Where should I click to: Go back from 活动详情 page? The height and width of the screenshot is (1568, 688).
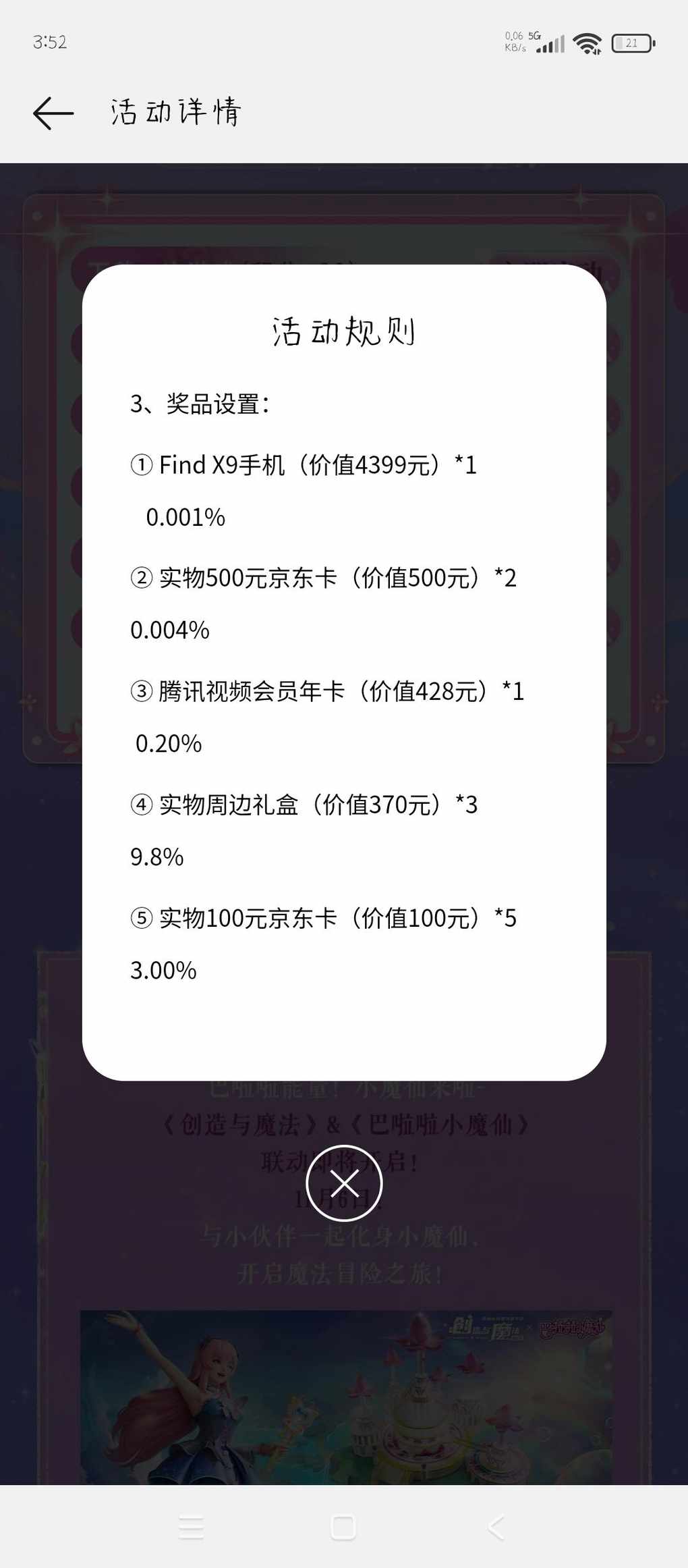(x=53, y=113)
